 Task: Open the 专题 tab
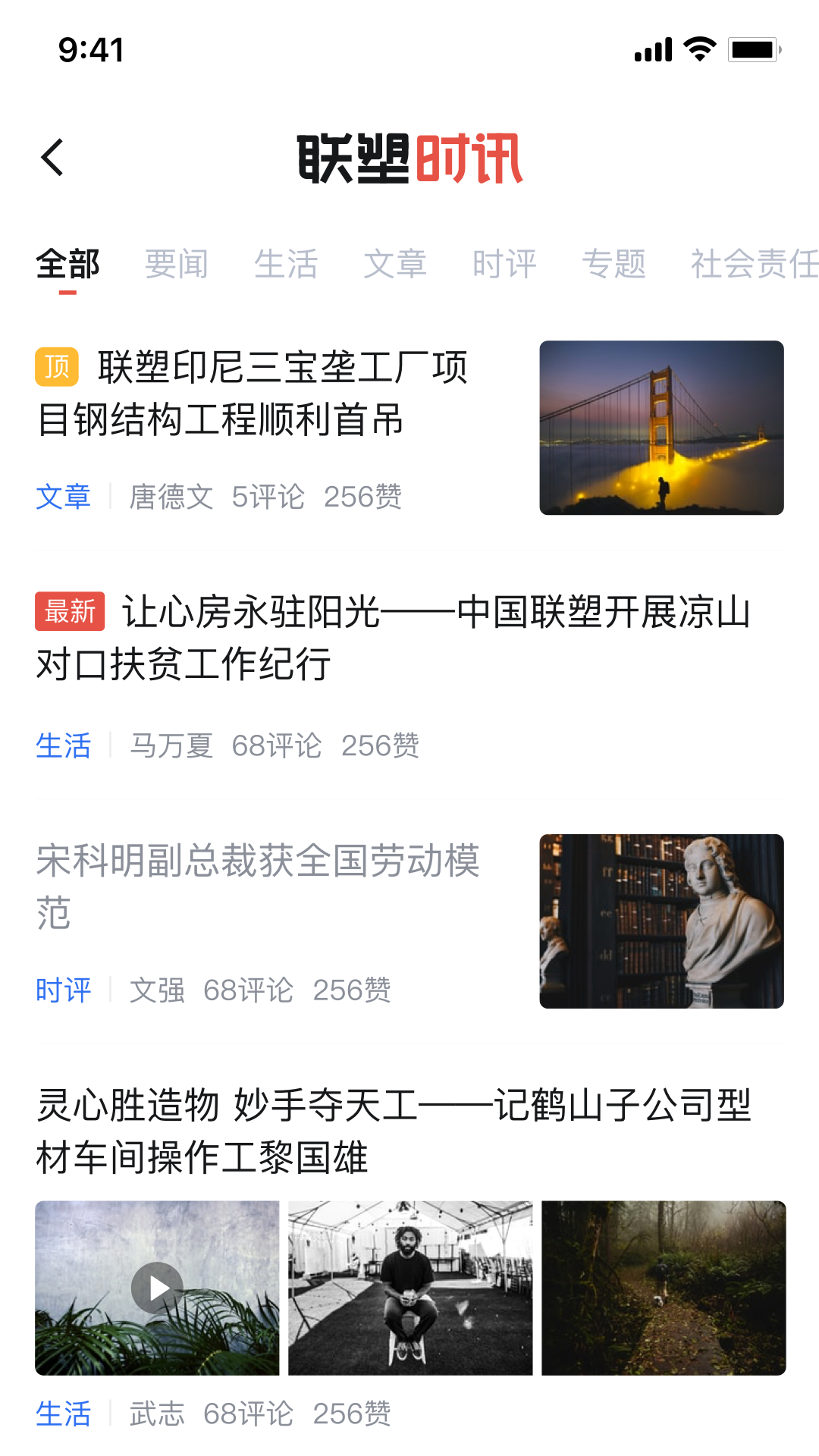613,264
